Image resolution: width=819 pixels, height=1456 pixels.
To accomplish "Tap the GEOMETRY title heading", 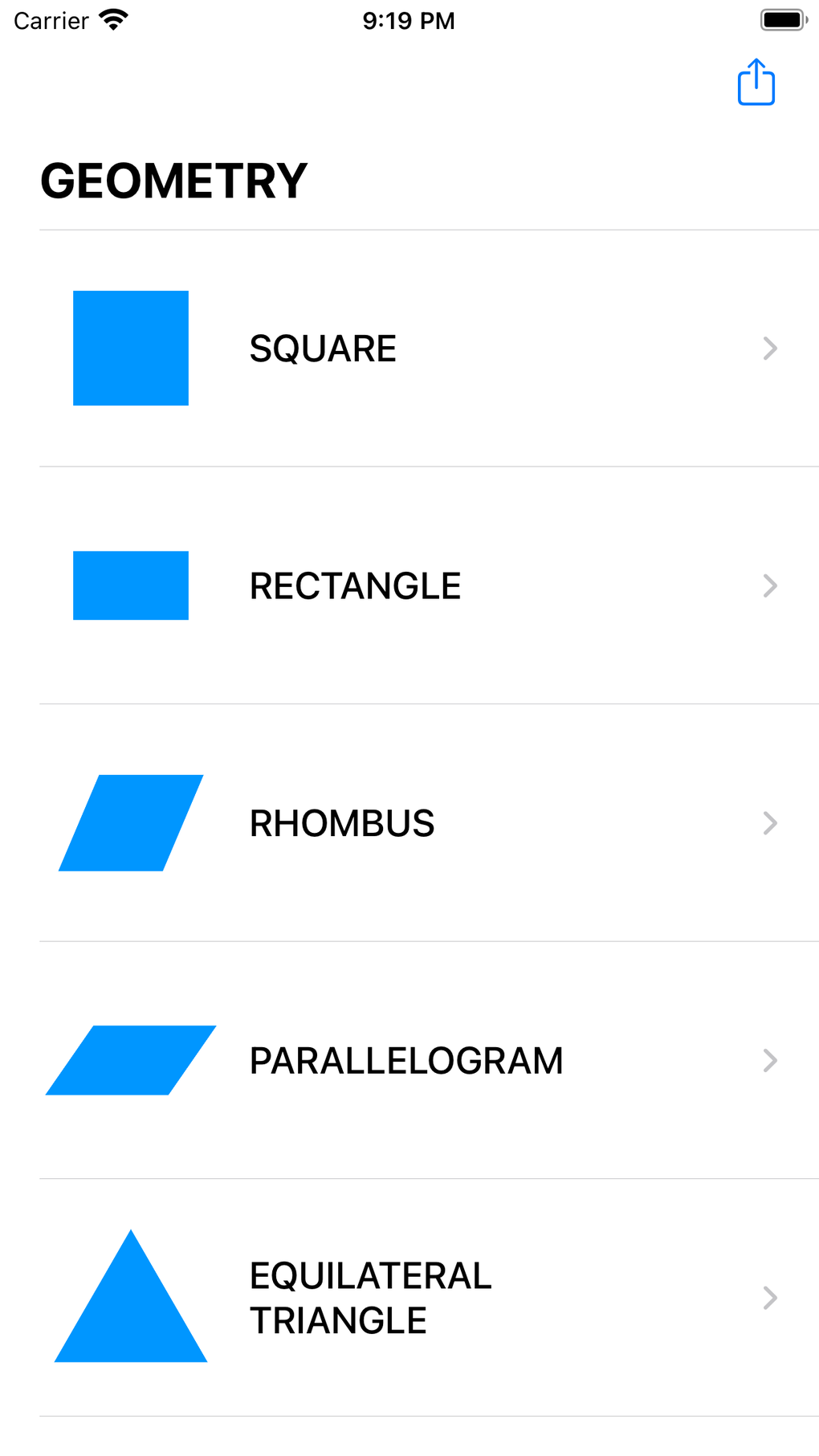I will (x=174, y=180).
